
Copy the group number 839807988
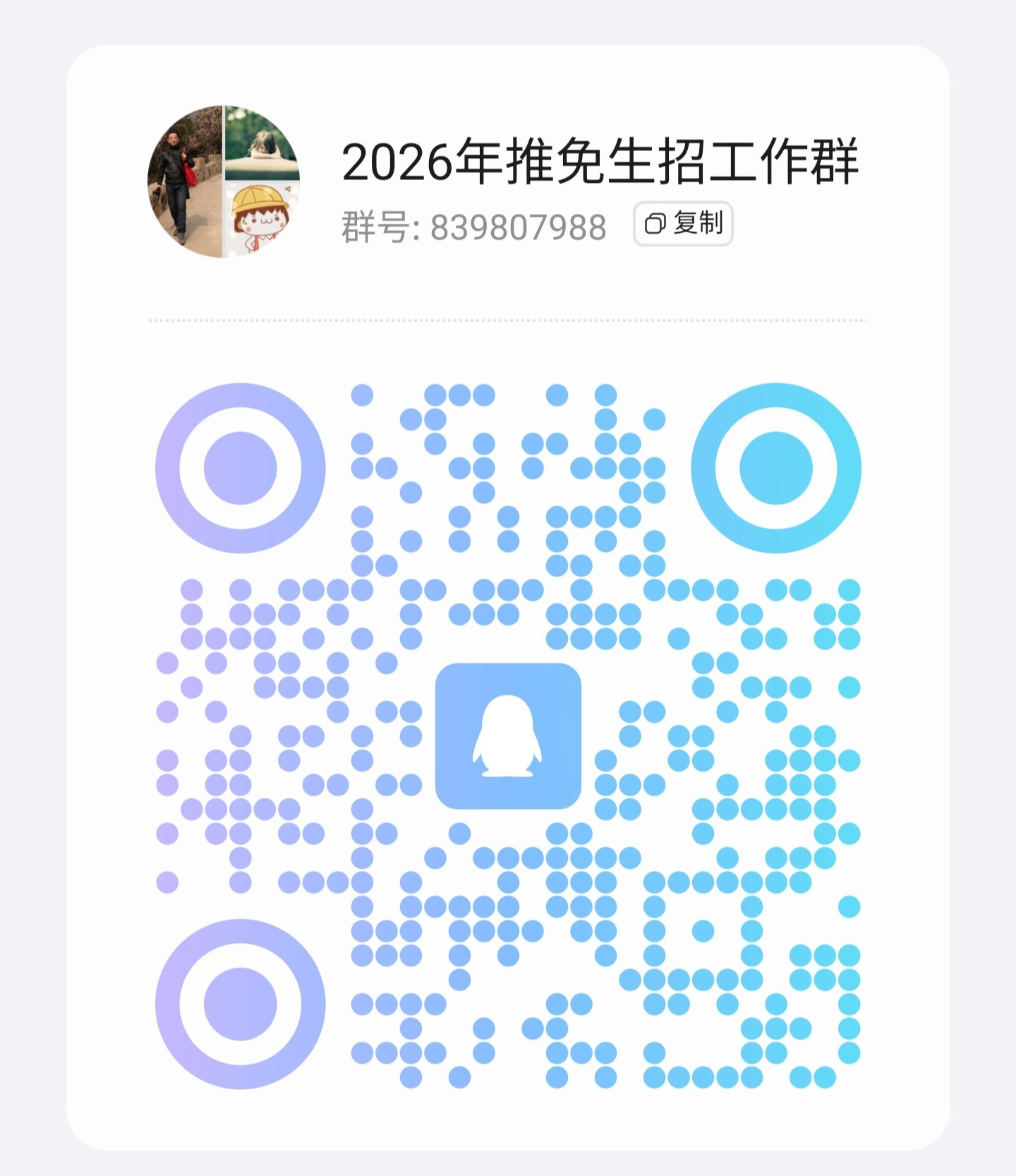683,224
